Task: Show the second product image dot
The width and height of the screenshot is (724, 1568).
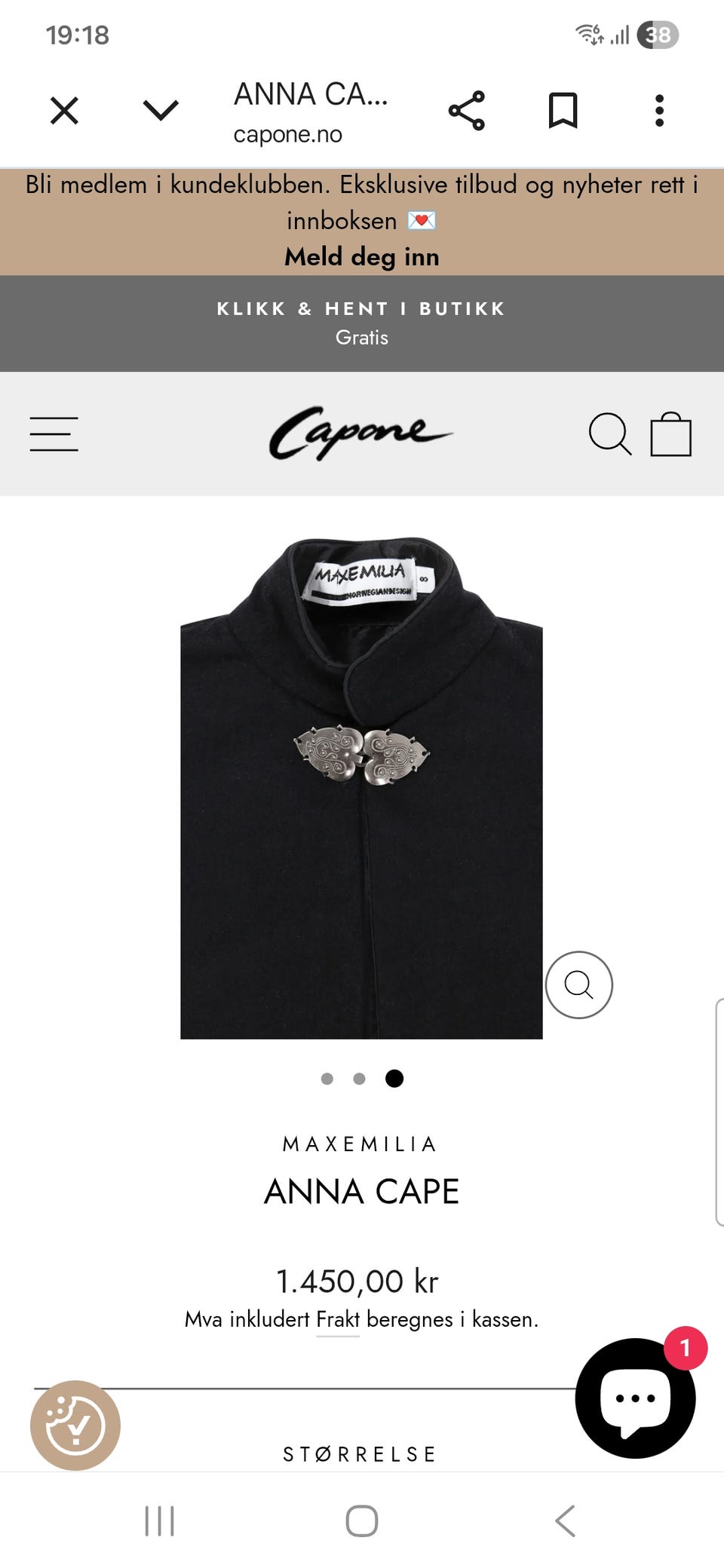Action: (x=360, y=1079)
